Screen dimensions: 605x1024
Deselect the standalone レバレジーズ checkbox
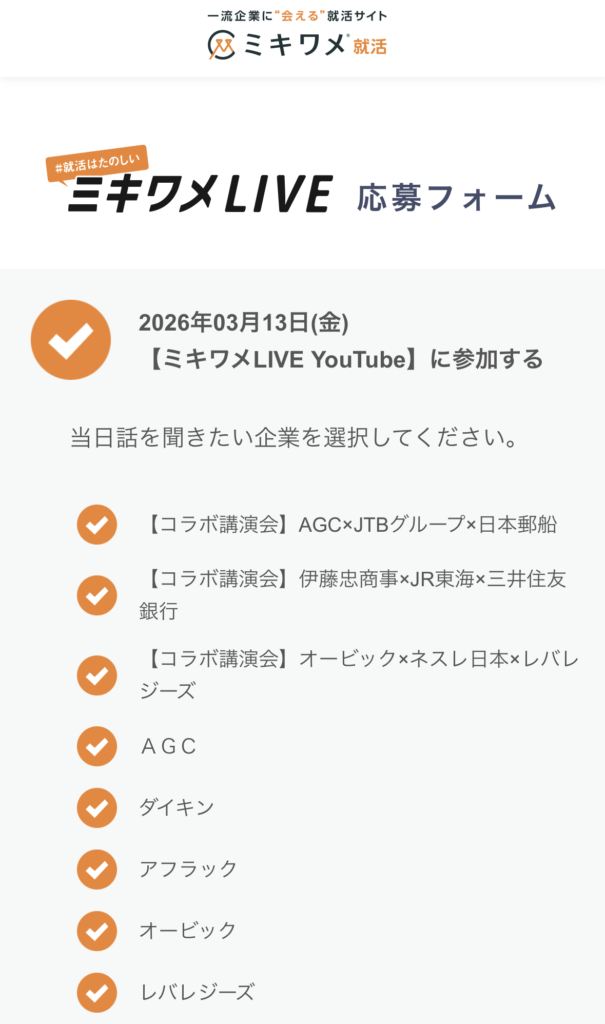97,993
